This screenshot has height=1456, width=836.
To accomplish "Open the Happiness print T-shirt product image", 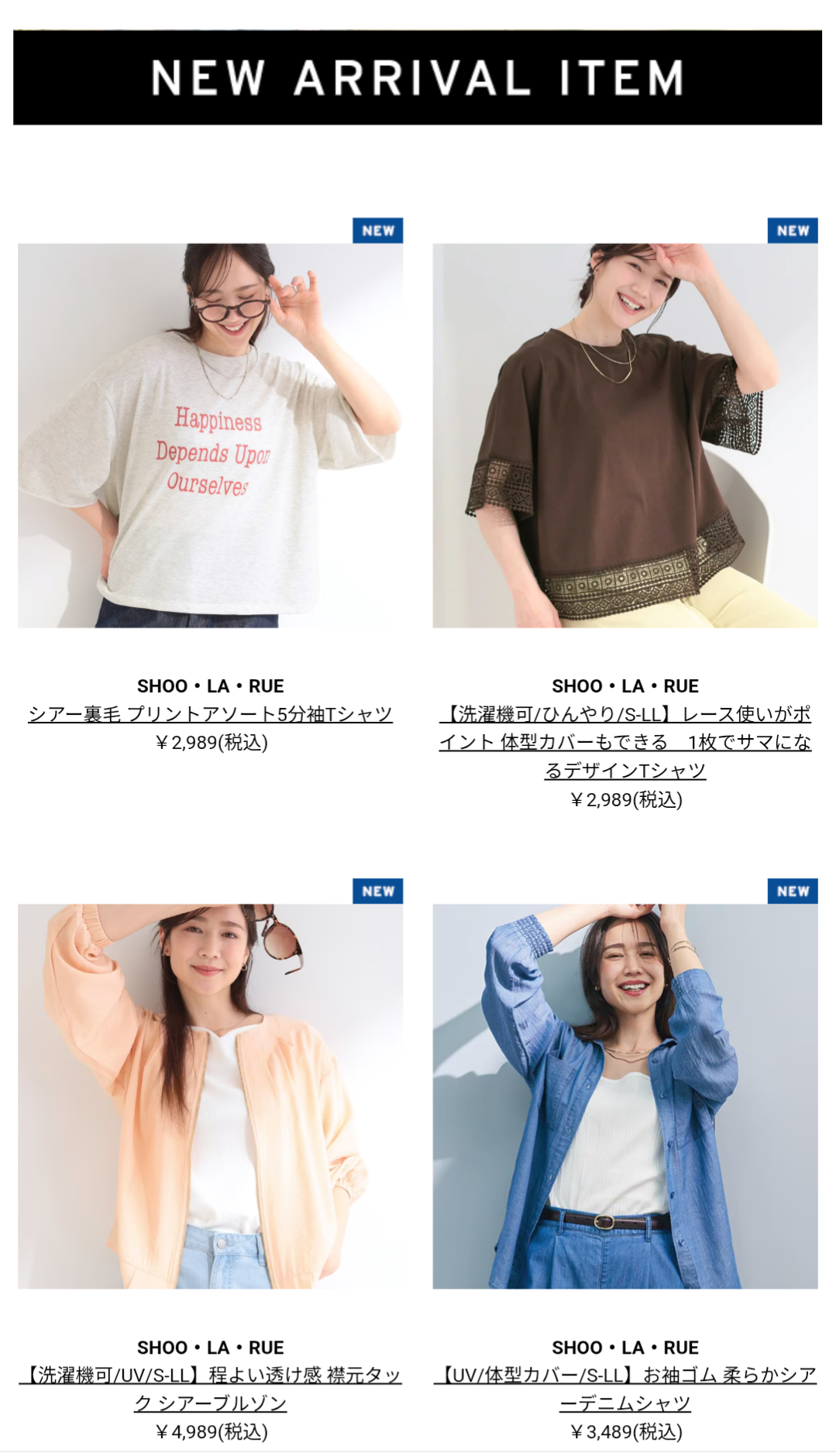I will (210, 435).
